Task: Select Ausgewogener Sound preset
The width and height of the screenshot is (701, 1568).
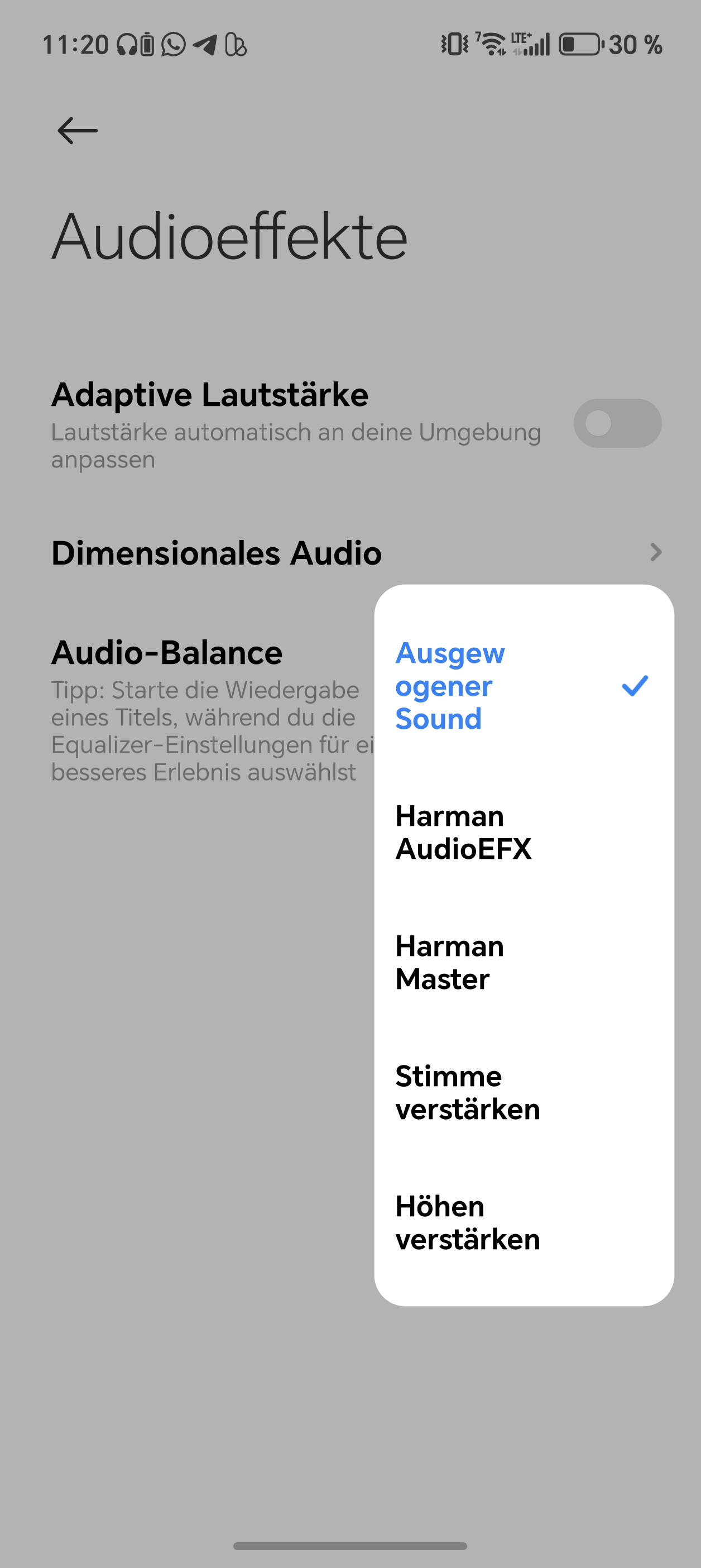Action: (x=524, y=686)
